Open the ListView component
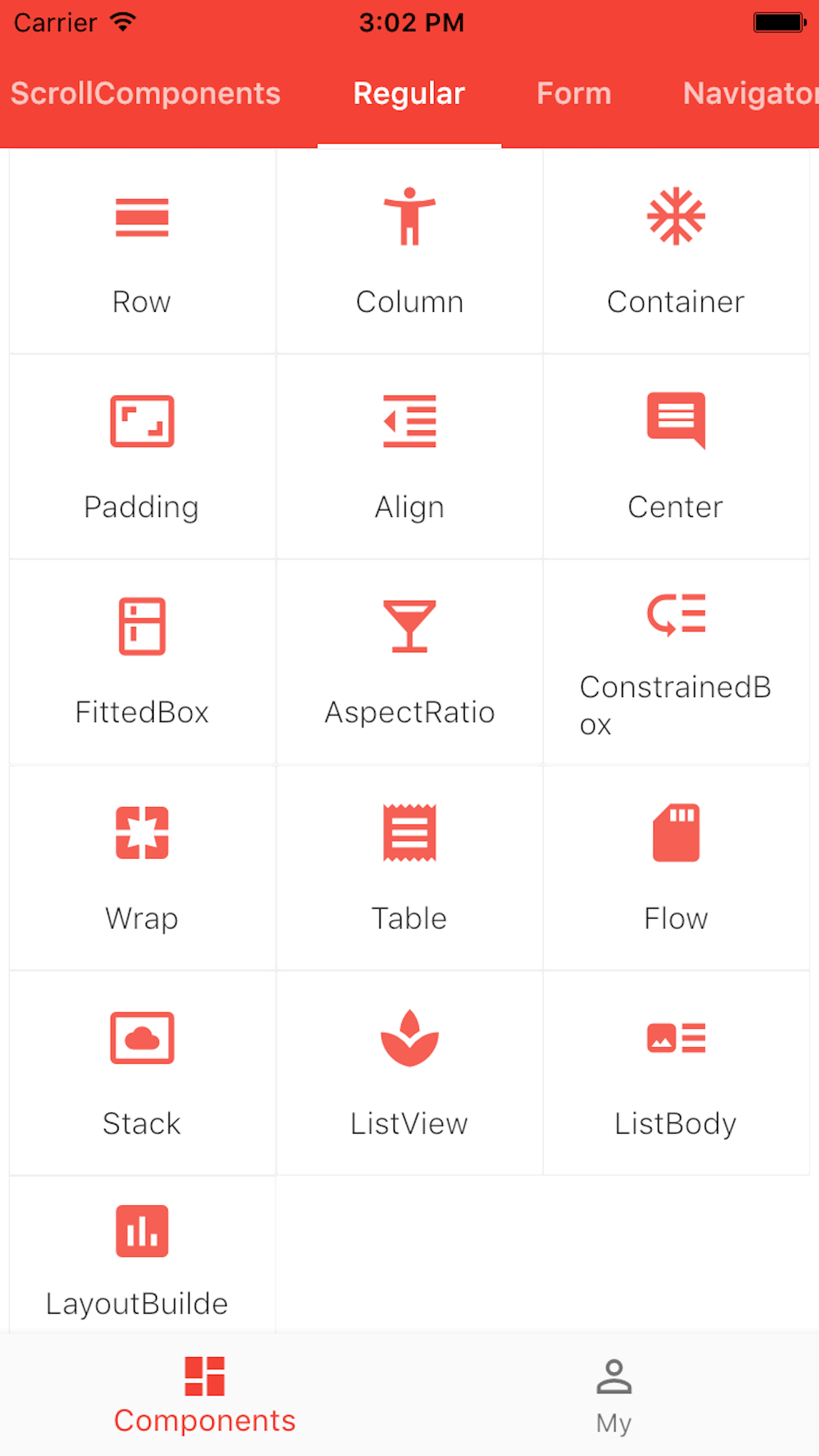 pos(409,1073)
